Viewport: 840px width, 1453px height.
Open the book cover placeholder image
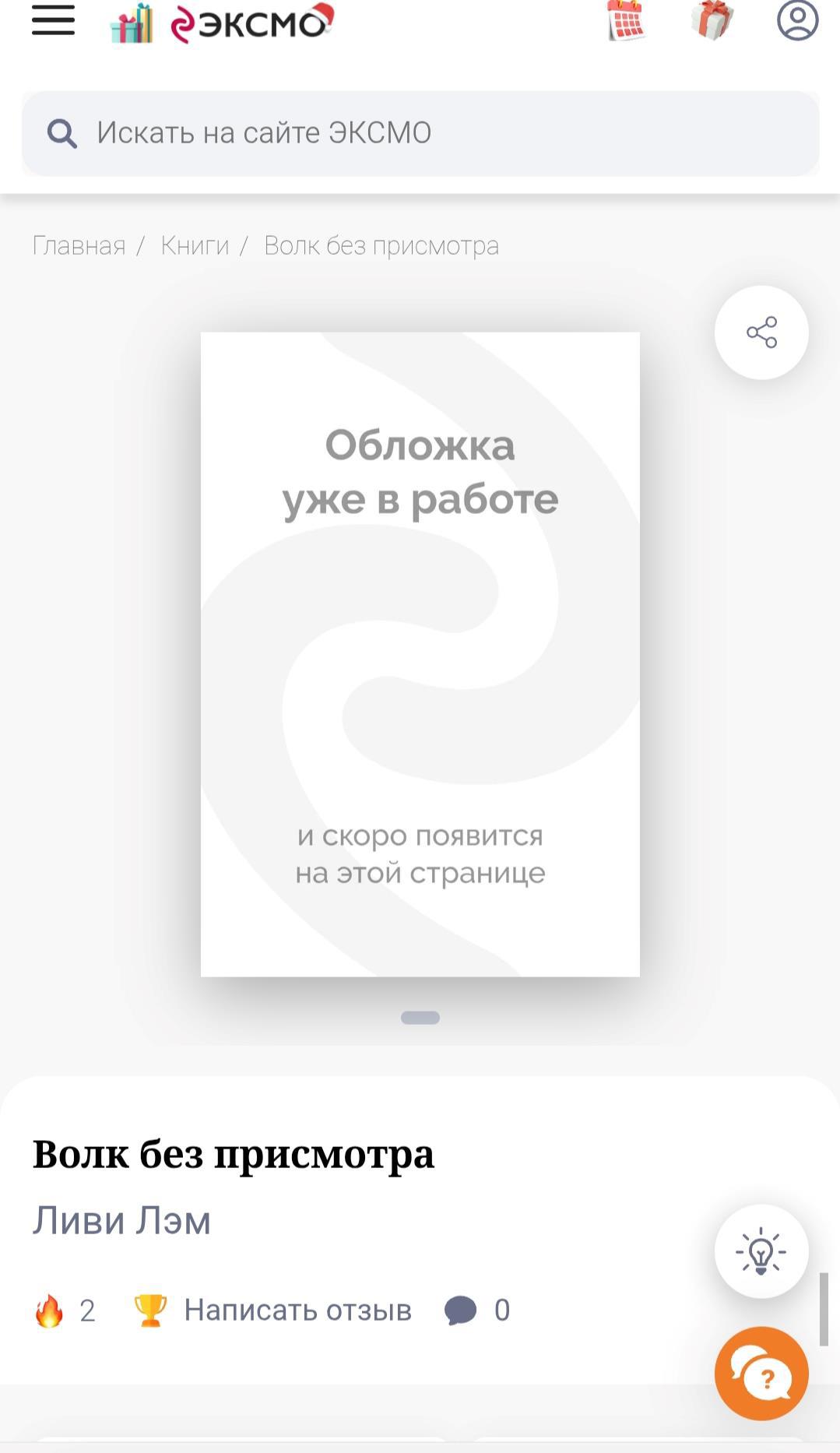pyautogui.click(x=420, y=654)
